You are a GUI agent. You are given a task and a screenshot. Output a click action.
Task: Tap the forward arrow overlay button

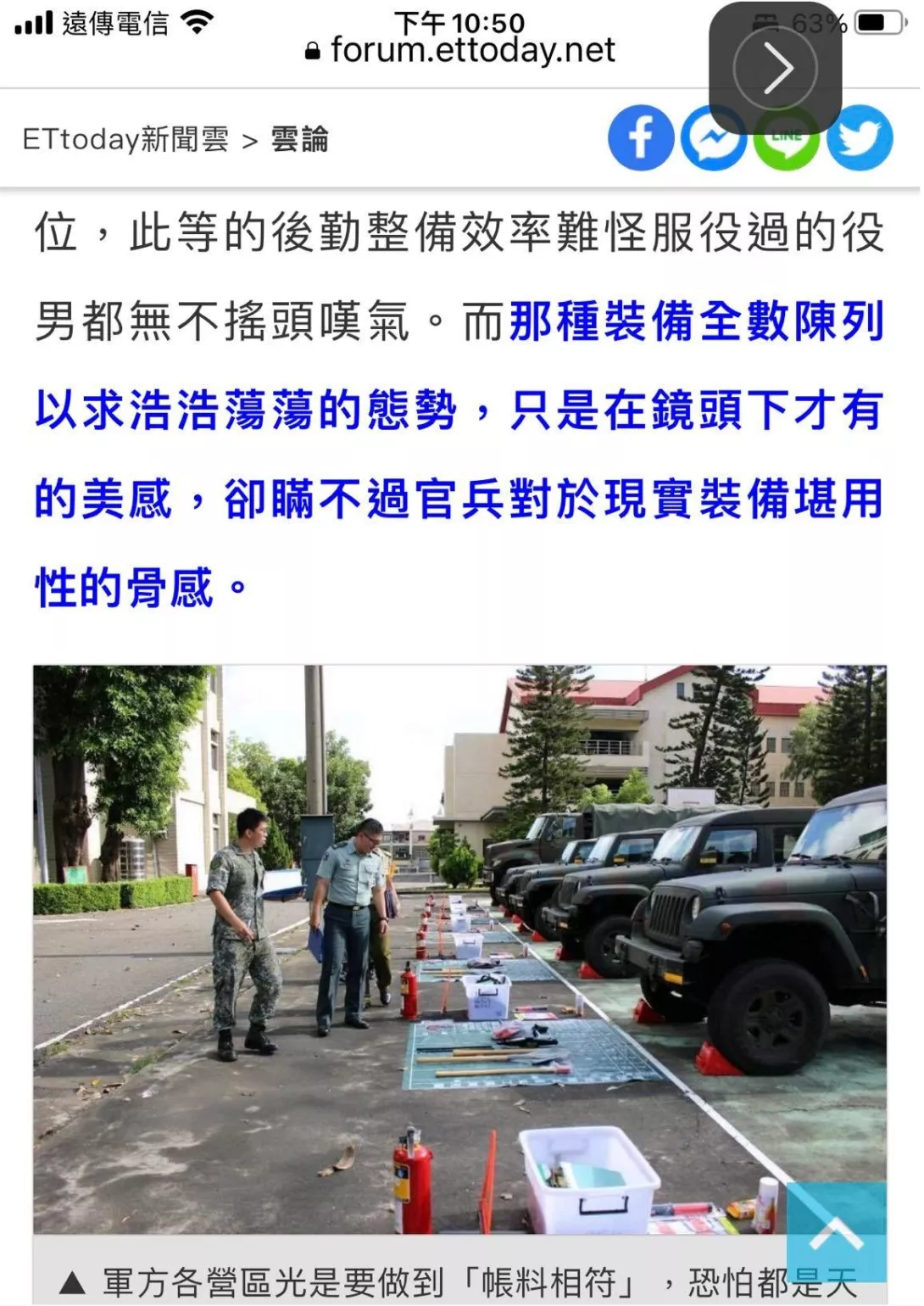776,69
